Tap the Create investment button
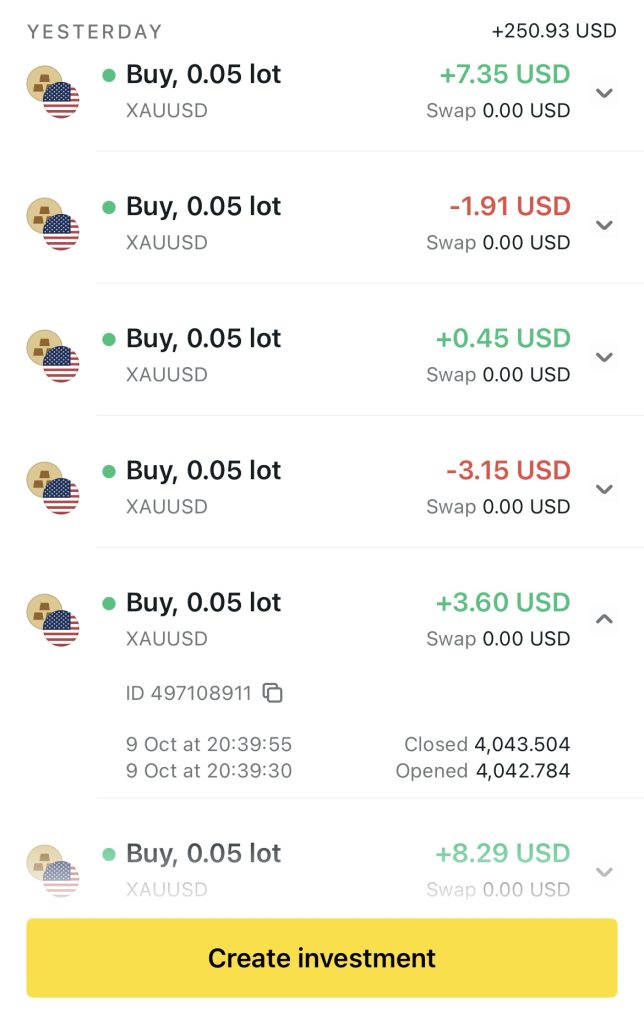Image resolution: width=644 pixels, height=1024 pixels. 321,958
